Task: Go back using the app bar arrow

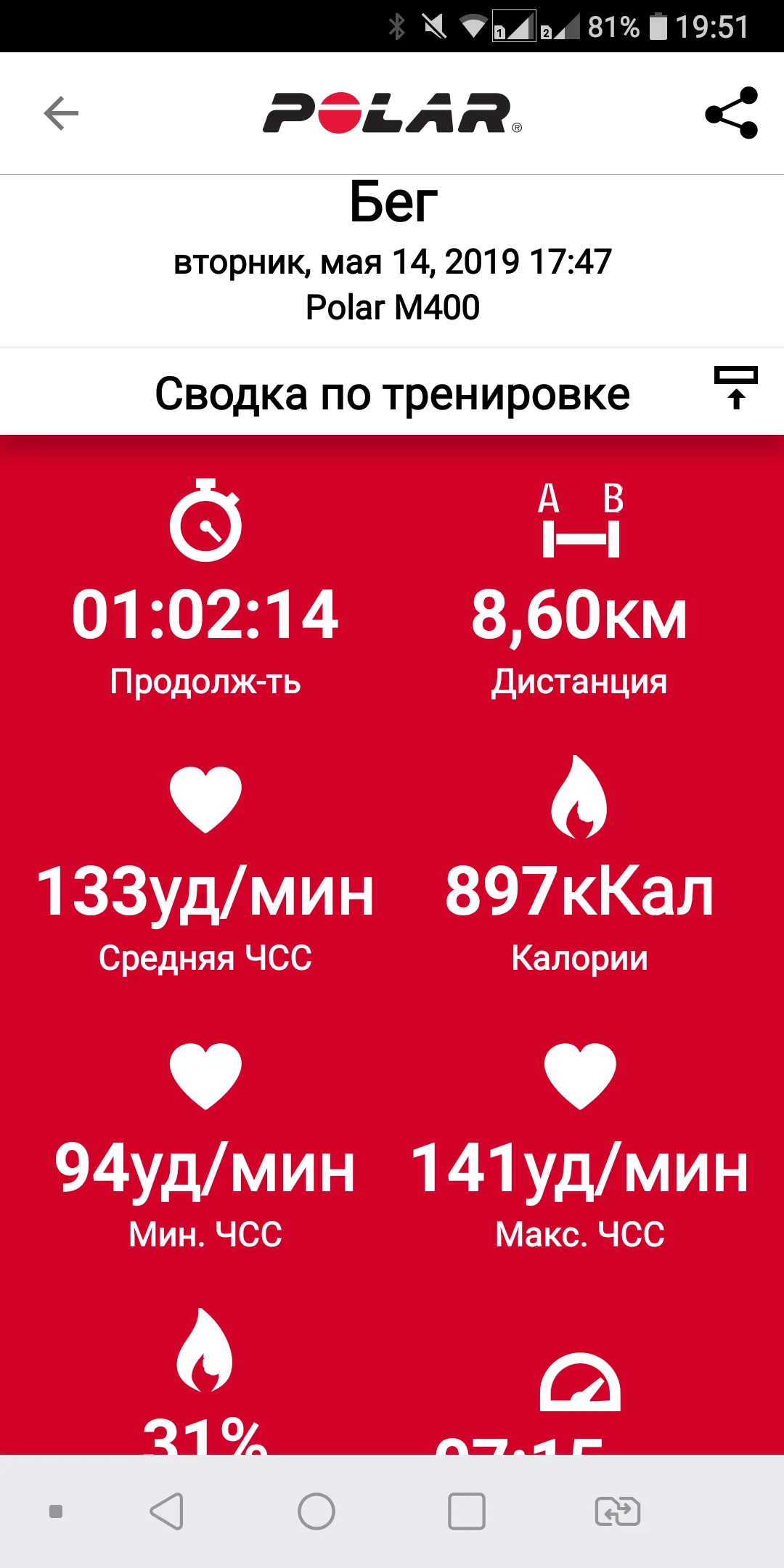Action: (61, 113)
